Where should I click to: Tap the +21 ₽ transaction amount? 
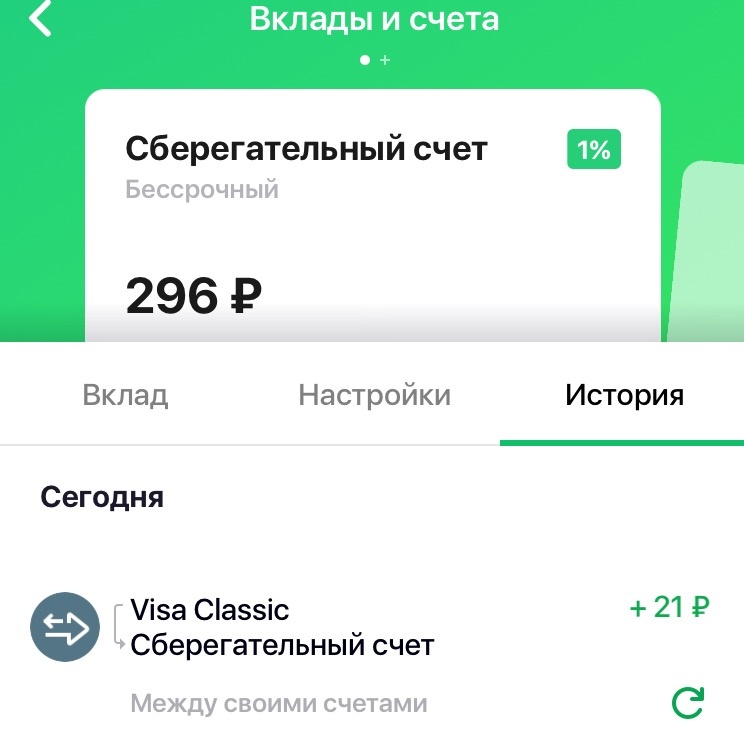click(x=668, y=606)
